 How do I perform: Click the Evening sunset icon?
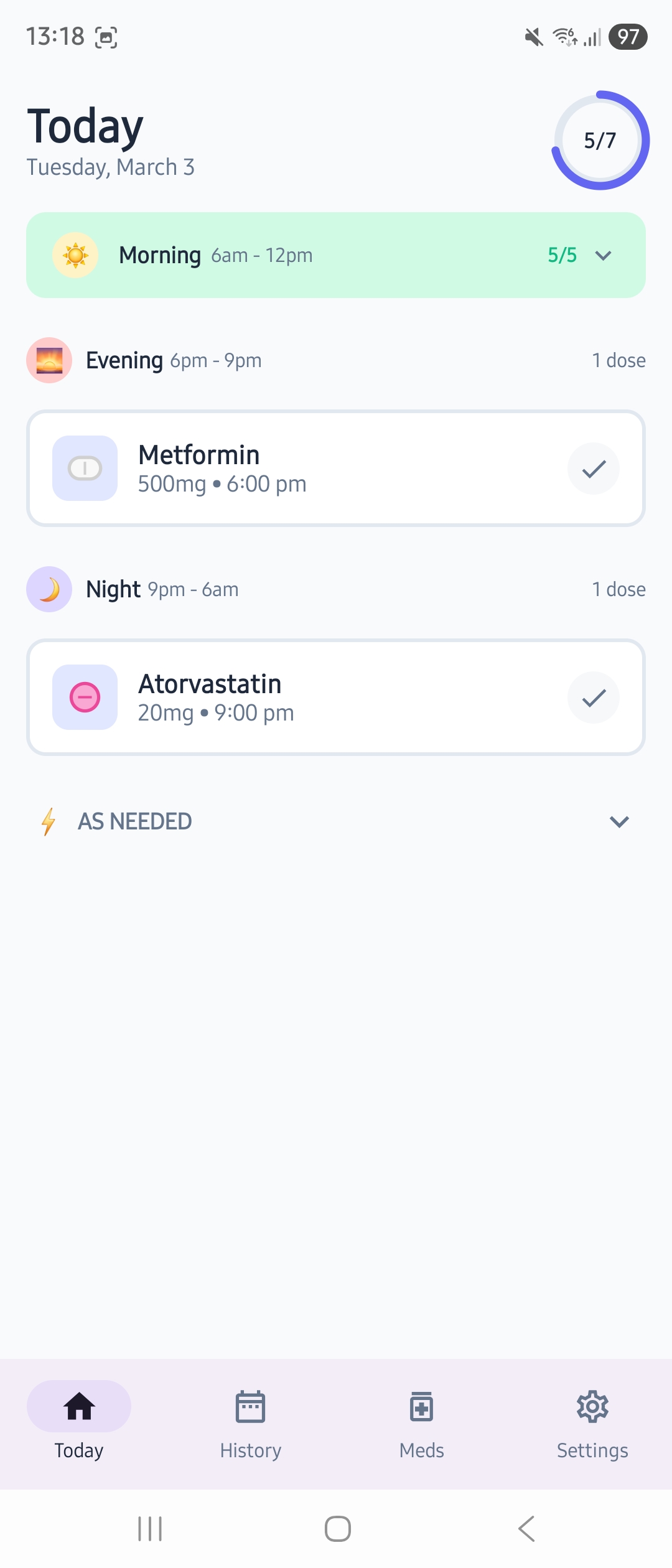49,360
